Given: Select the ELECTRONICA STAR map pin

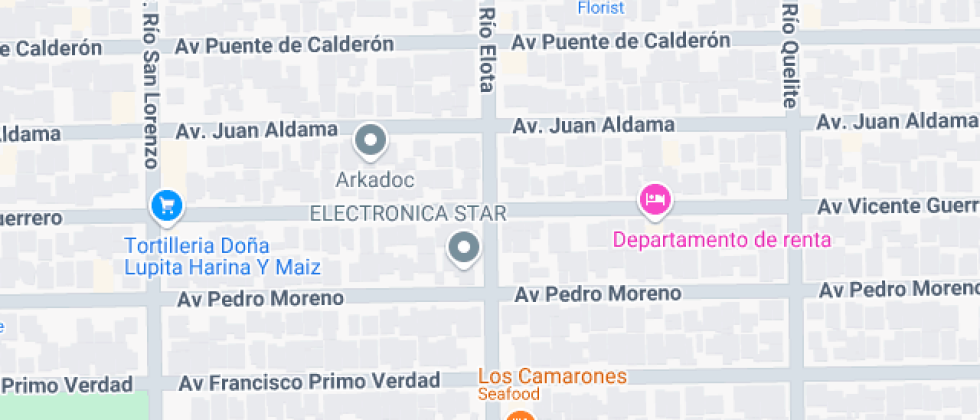Looking at the screenshot, I should tap(463, 248).
